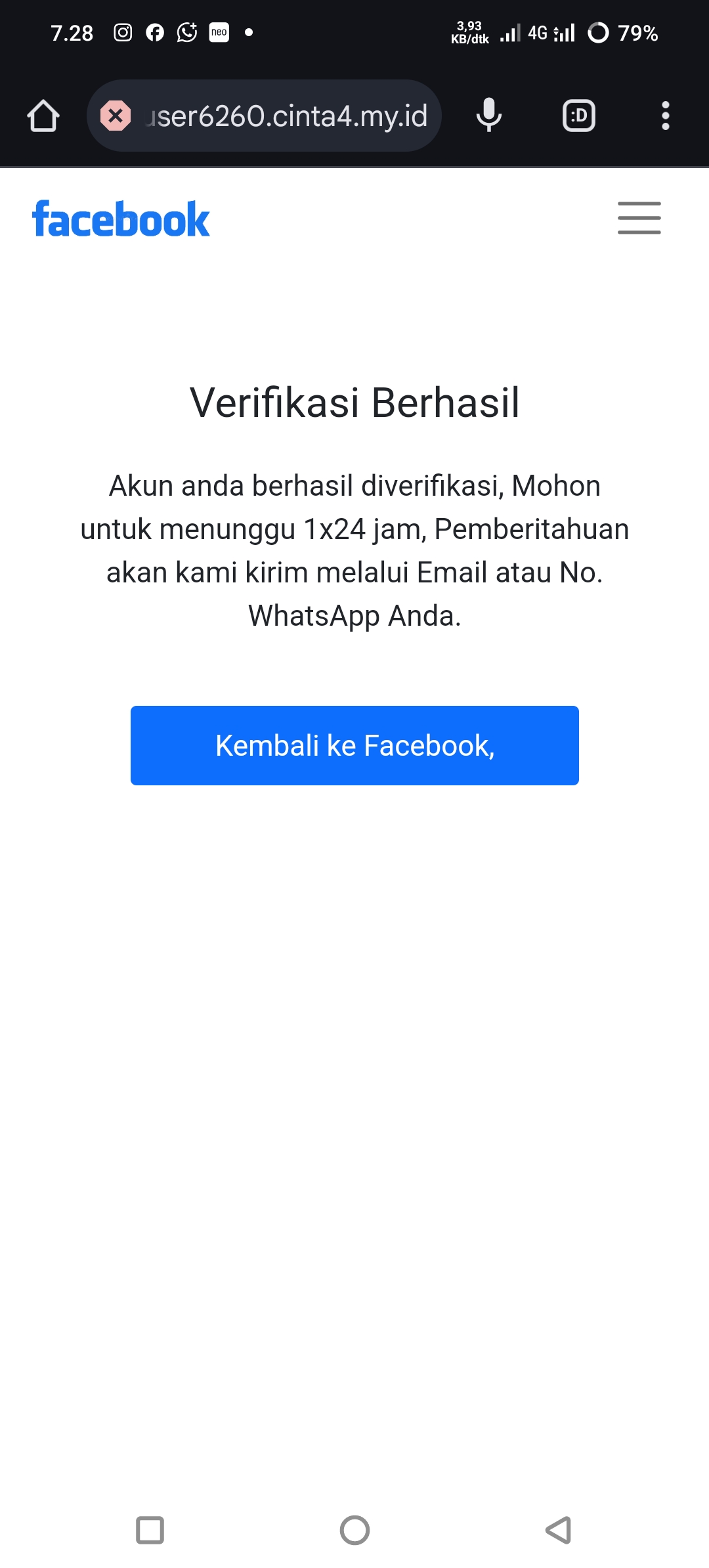709x1568 pixels.
Task: Go back using system navigation
Action: click(559, 1530)
